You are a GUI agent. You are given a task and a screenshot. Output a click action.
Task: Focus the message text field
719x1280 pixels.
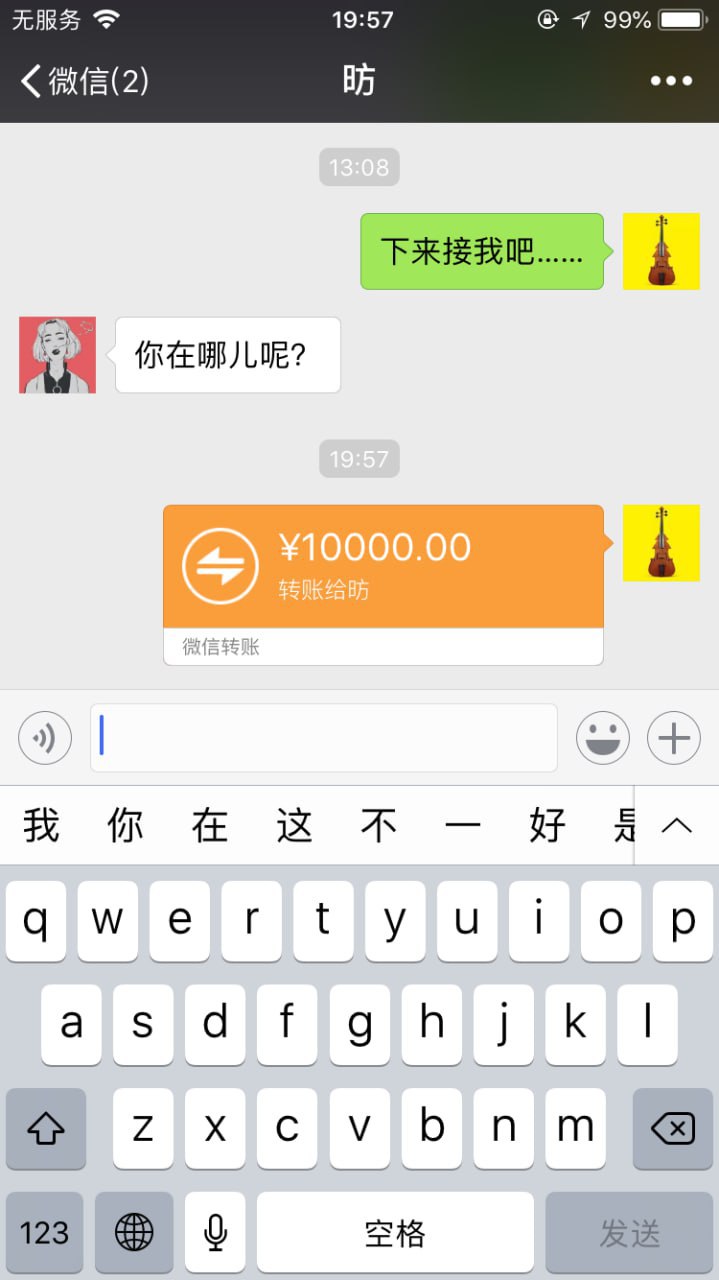point(323,738)
